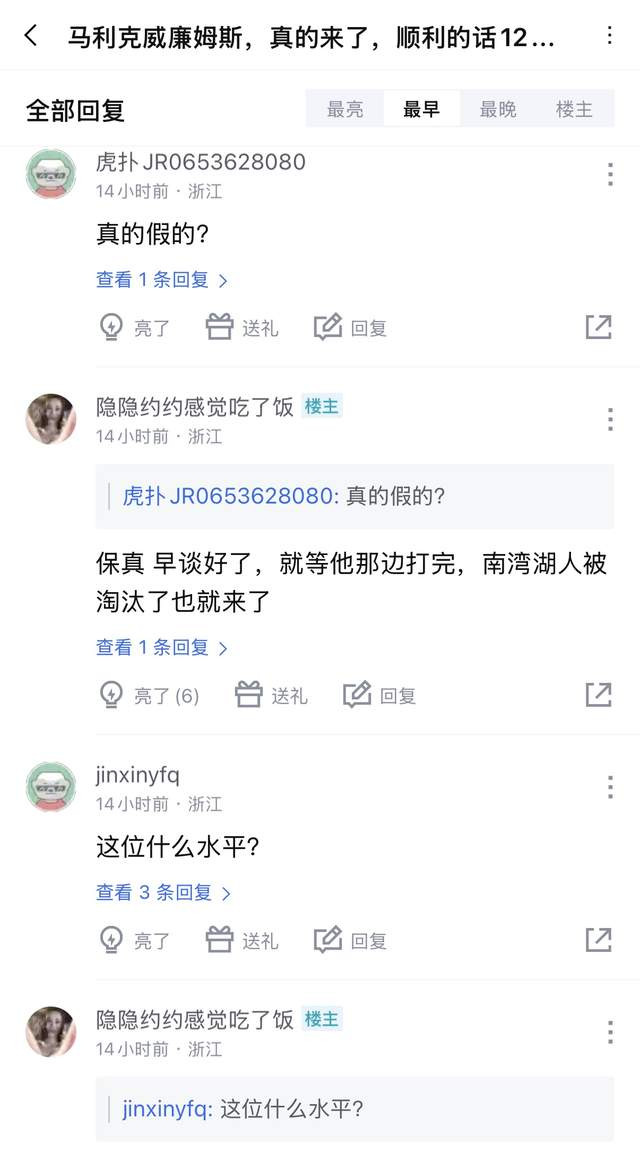Screen dimensions: 640x1162
Task: Like the 这位什么水平？ comment
Action: click(136, 941)
